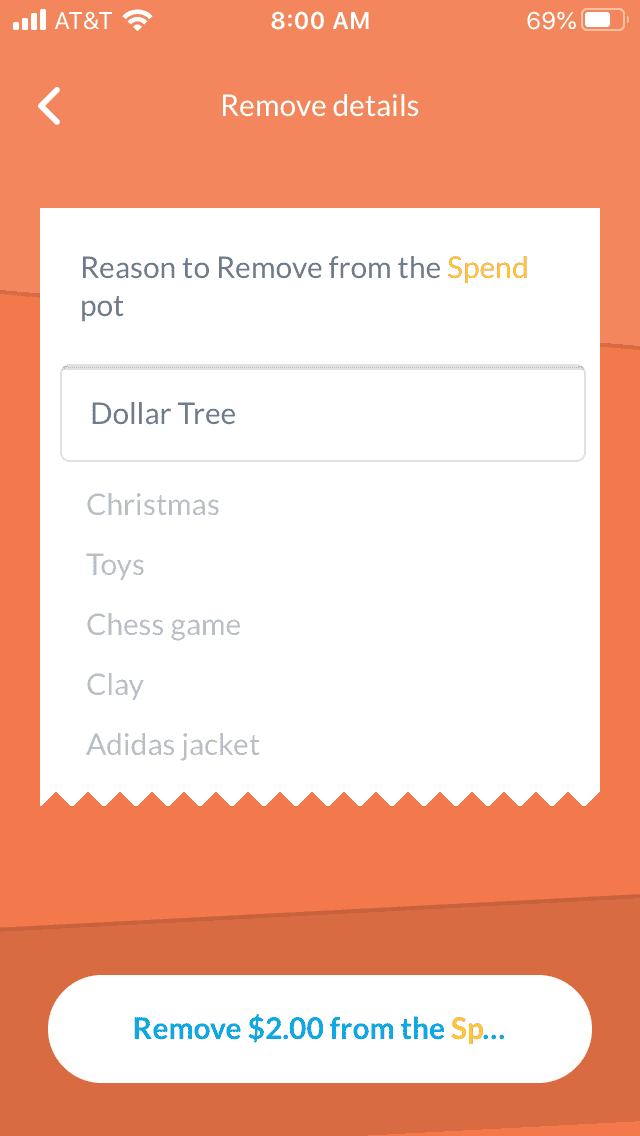Select the Christmas suggestion
This screenshot has height=1136, width=640.
click(153, 504)
